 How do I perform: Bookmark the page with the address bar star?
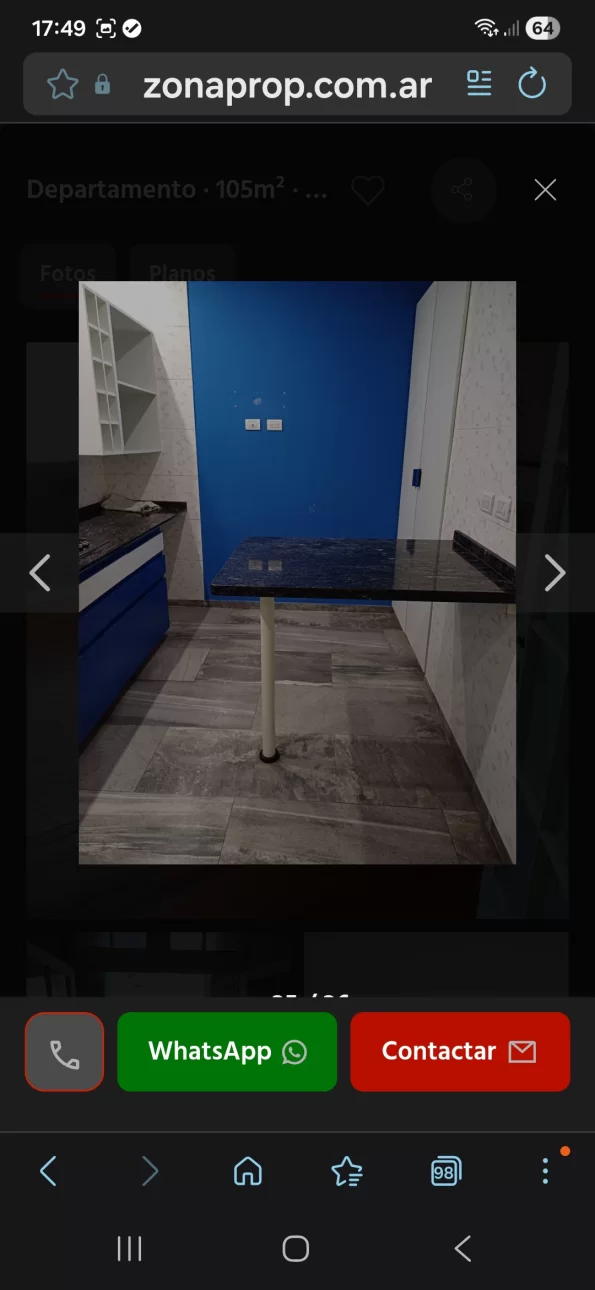[62, 85]
